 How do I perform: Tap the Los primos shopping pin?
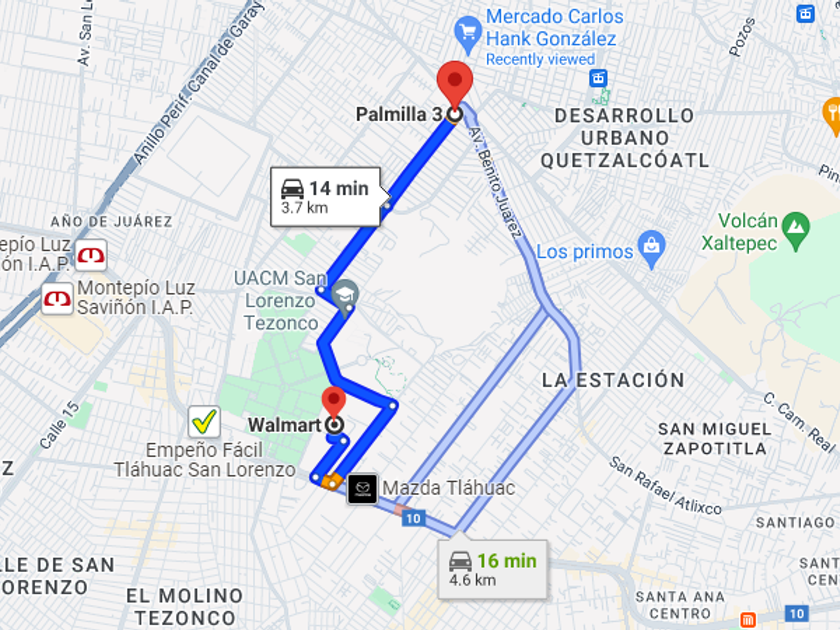652,249
